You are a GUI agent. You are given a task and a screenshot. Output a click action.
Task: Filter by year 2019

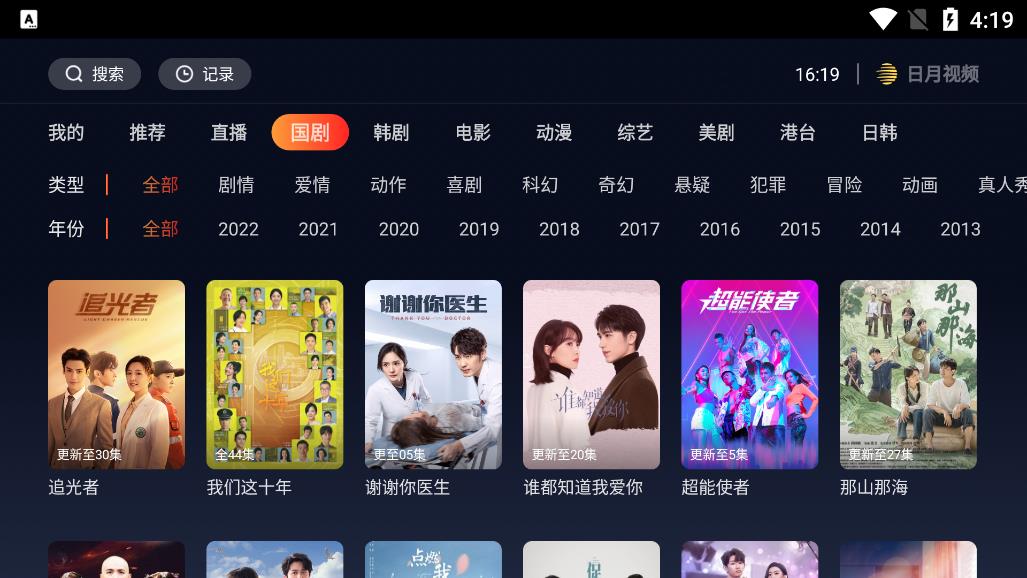pos(479,229)
